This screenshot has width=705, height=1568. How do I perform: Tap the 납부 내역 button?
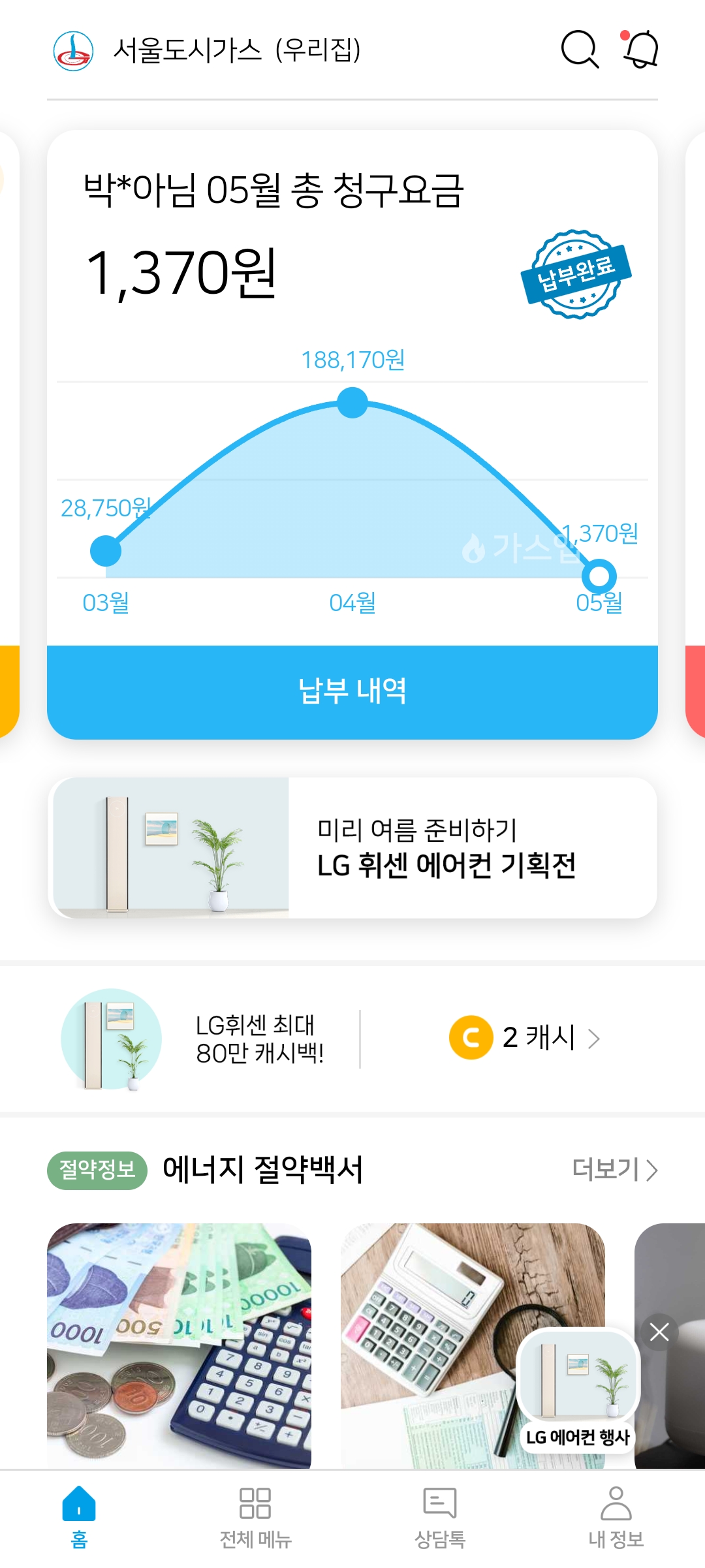point(352,691)
